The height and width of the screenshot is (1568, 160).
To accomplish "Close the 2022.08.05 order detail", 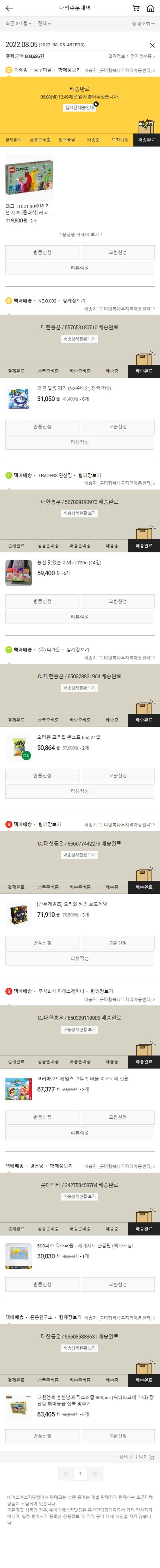I will (x=151, y=45).
